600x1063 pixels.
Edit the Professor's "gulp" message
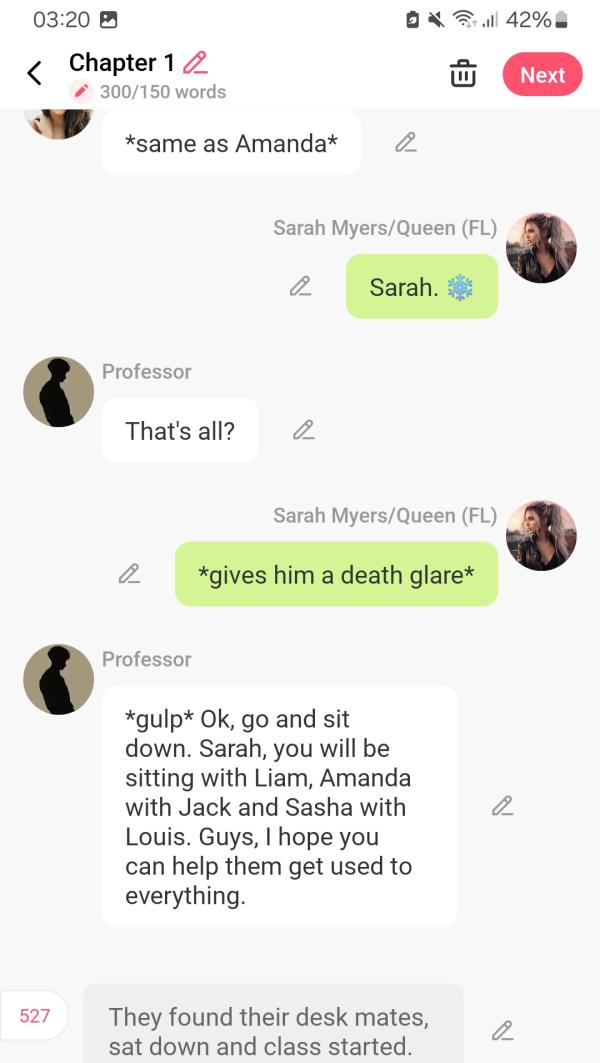pyautogui.click(x=503, y=806)
